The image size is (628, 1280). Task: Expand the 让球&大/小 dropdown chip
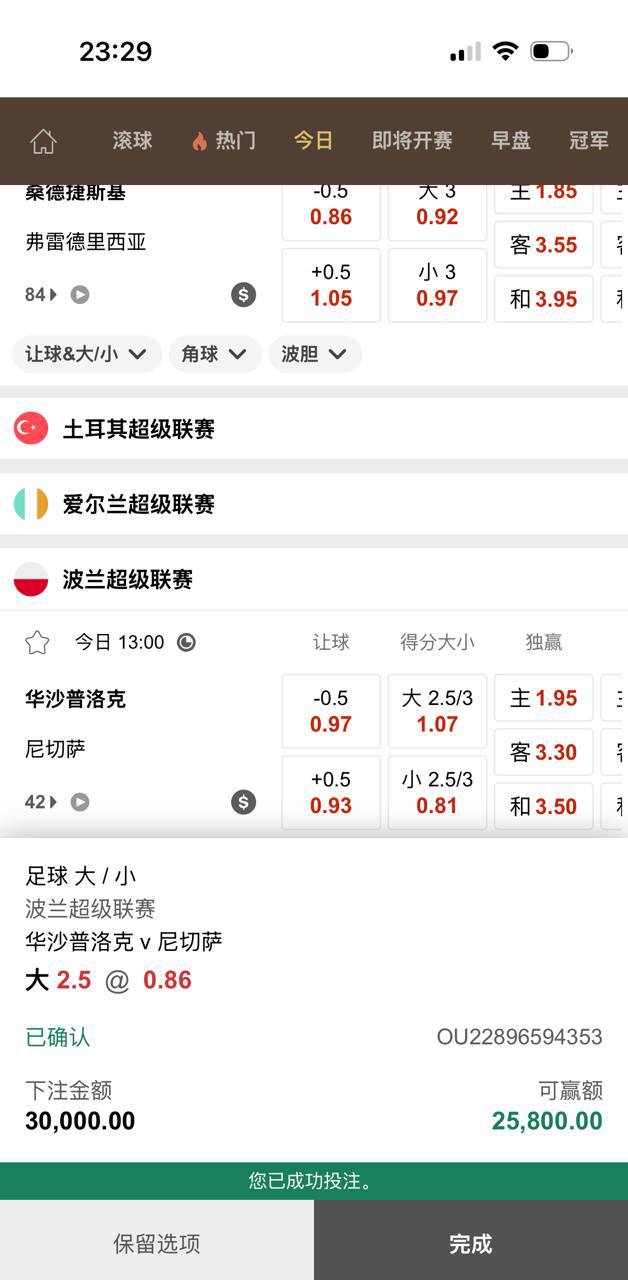[x=87, y=354]
